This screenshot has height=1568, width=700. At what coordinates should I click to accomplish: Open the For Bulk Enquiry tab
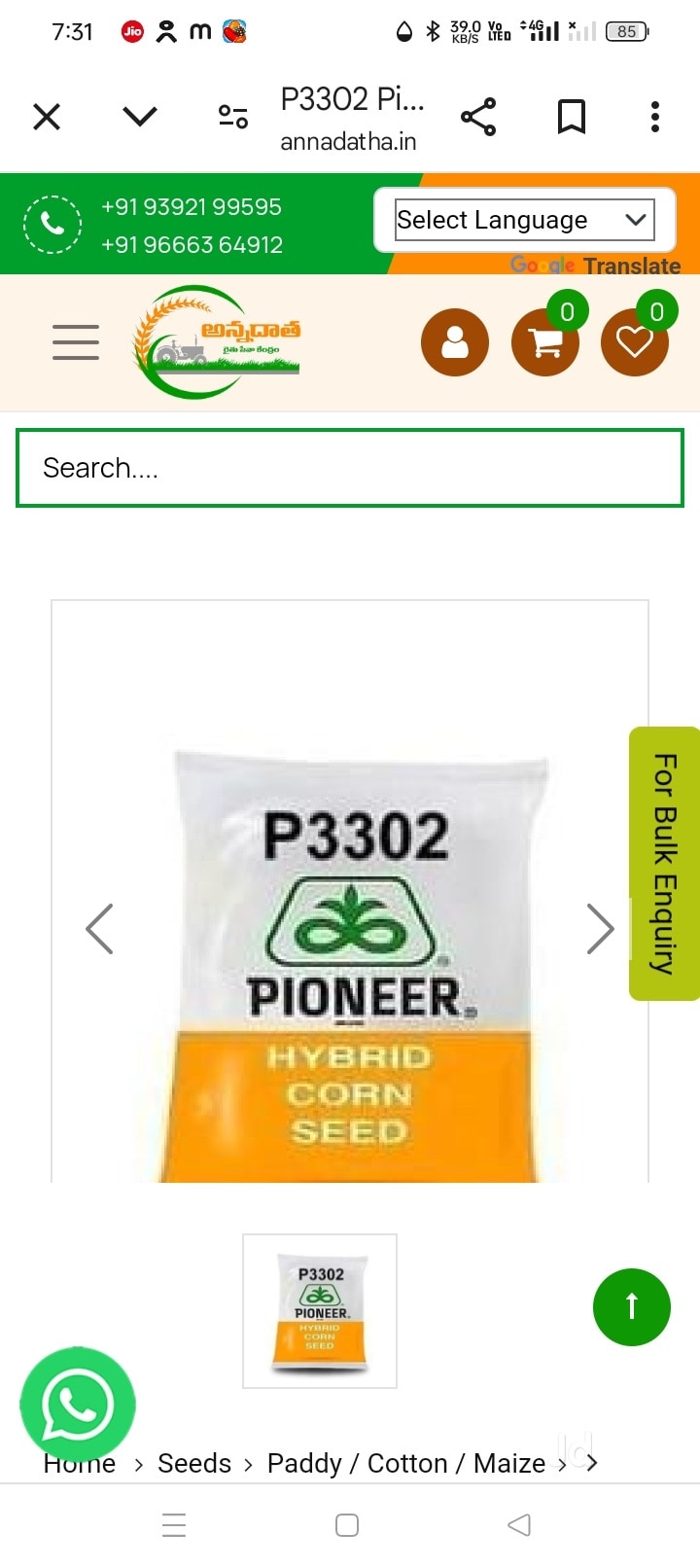(665, 864)
